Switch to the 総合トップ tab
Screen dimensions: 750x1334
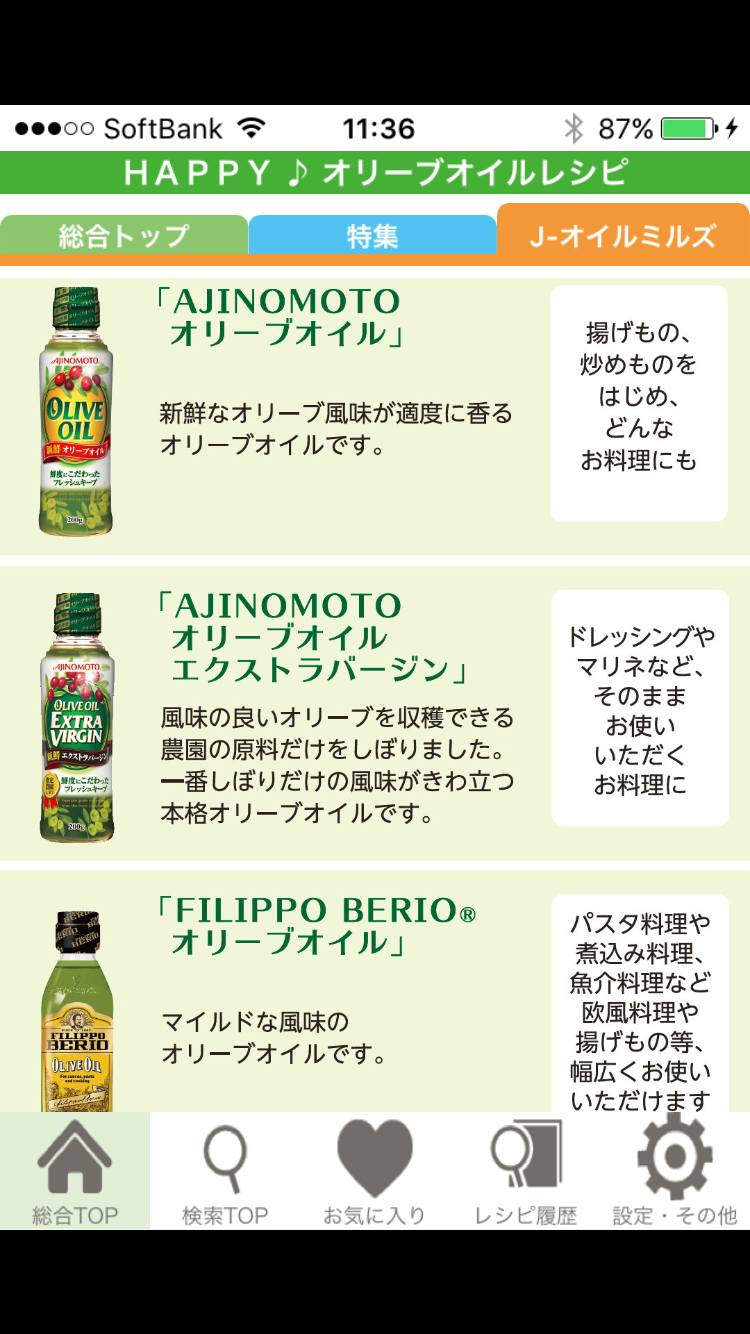(123, 236)
